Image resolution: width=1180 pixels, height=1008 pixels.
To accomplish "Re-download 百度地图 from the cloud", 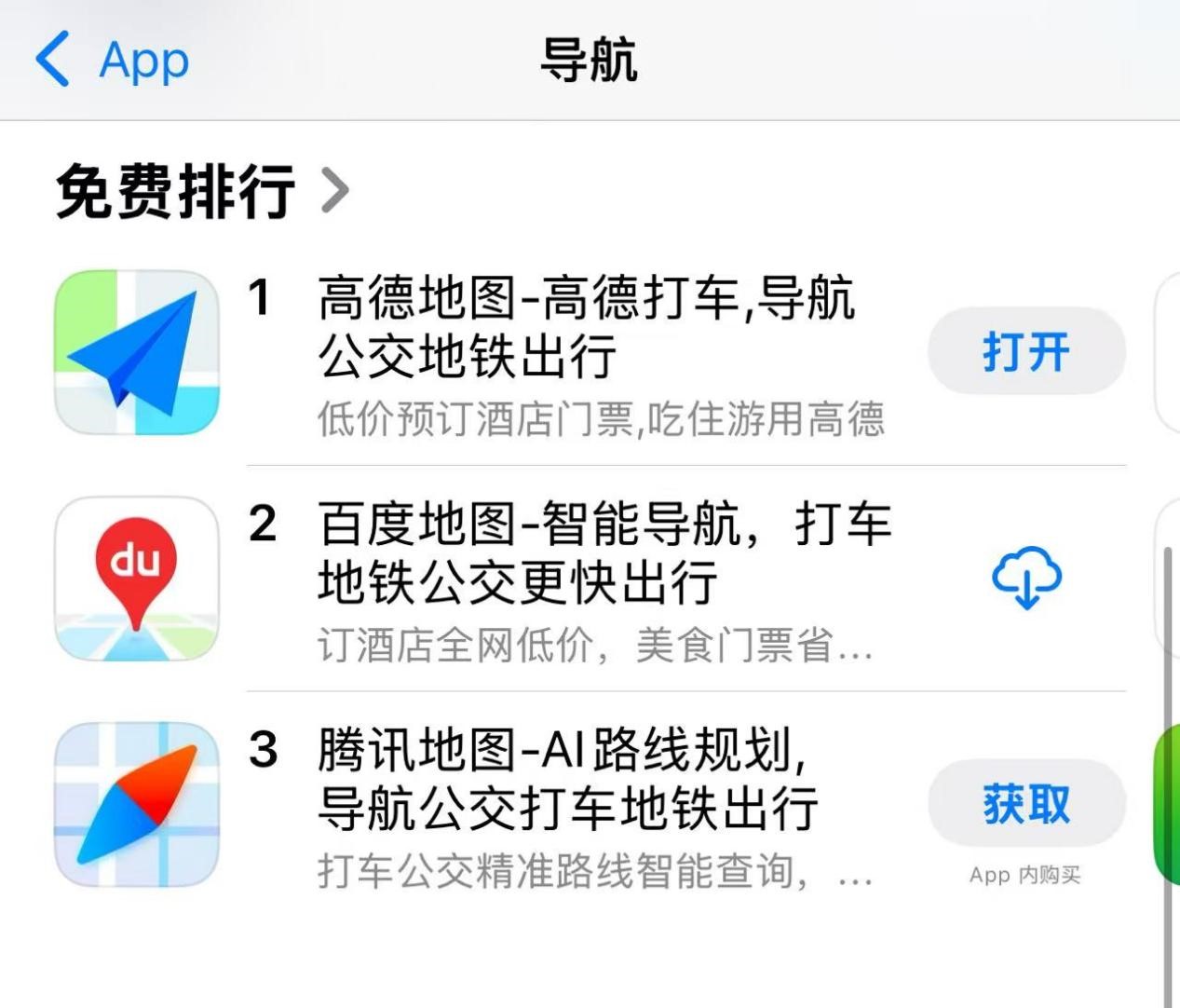I will tap(1026, 579).
